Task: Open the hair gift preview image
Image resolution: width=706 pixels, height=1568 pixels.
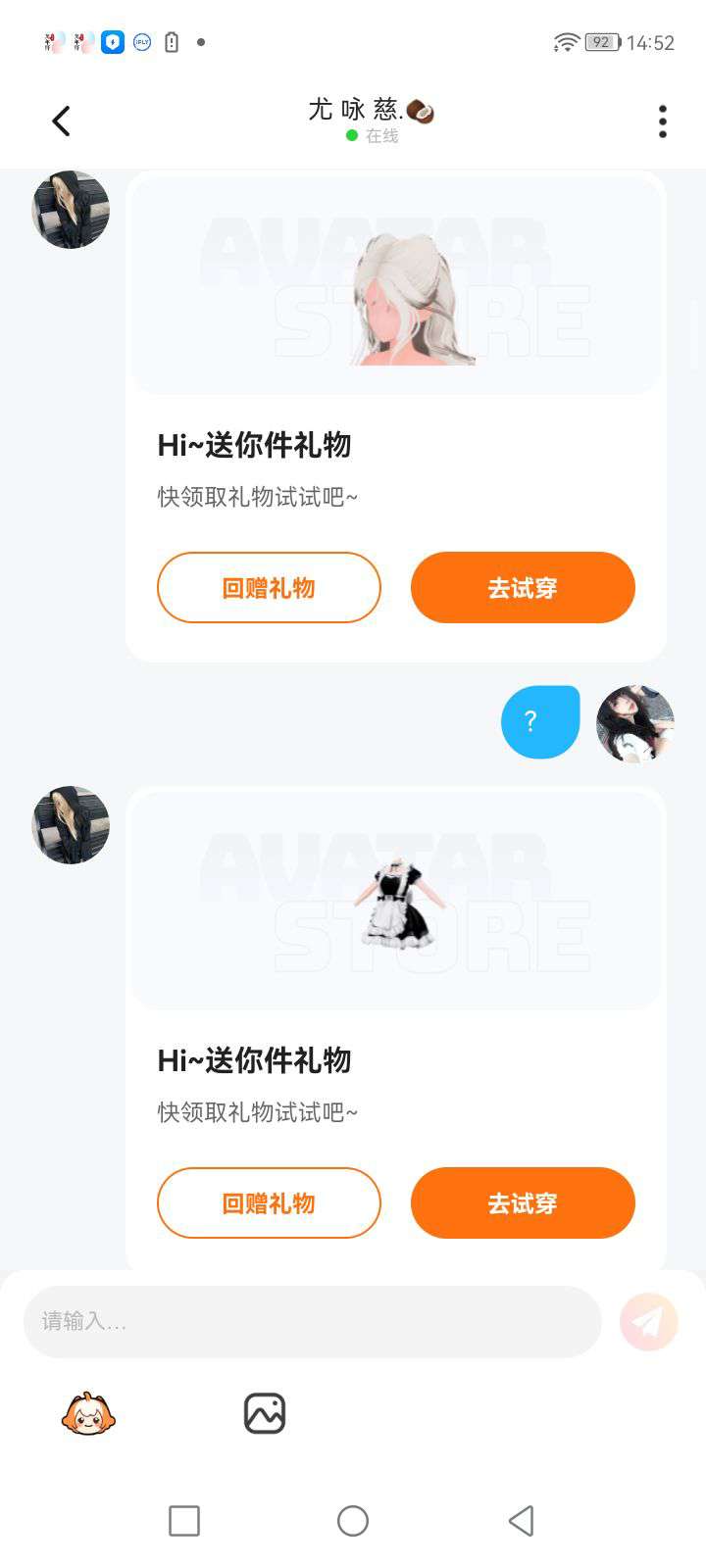Action: pos(396,286)
